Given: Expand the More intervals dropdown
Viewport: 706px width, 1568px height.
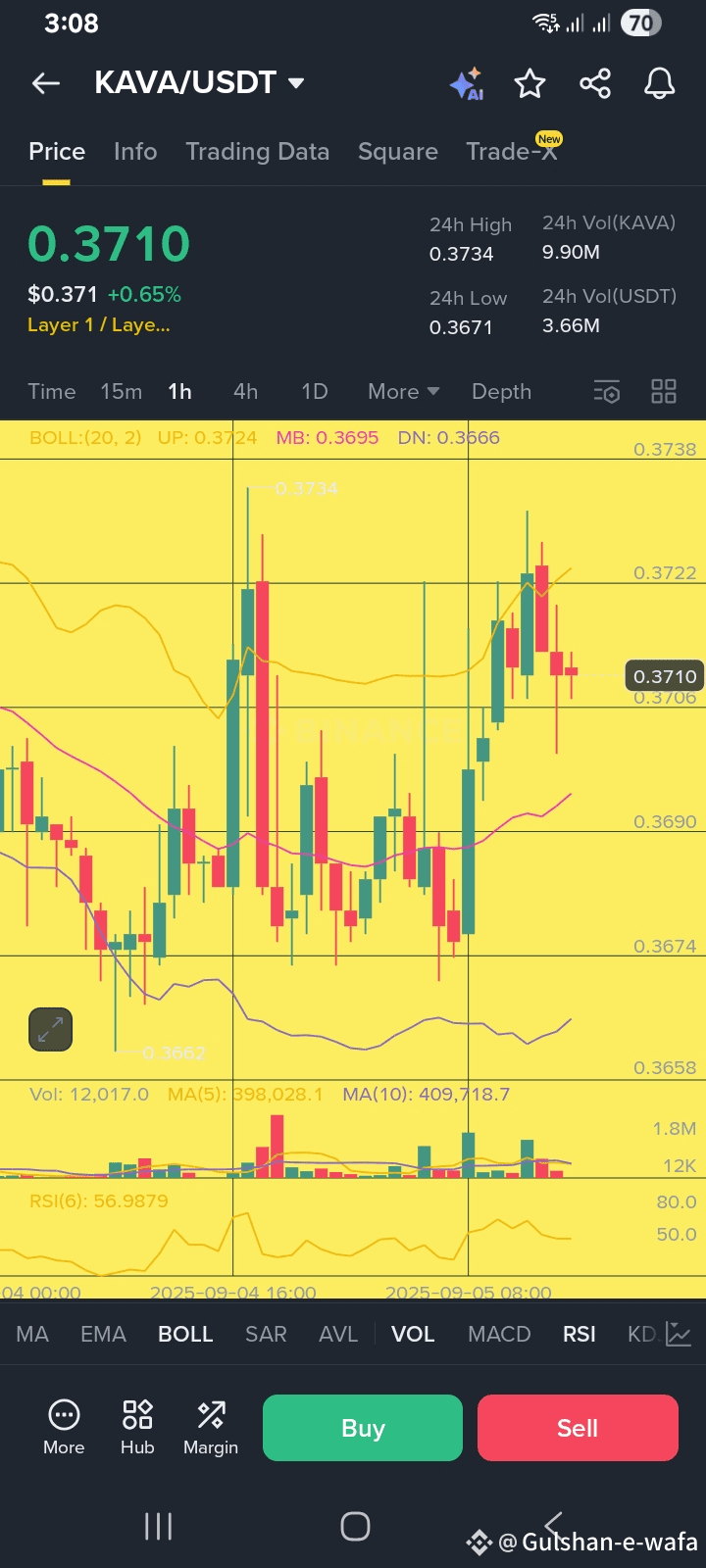Looking at the screenshot, I should pyautogui.click(x=403, y=392).
